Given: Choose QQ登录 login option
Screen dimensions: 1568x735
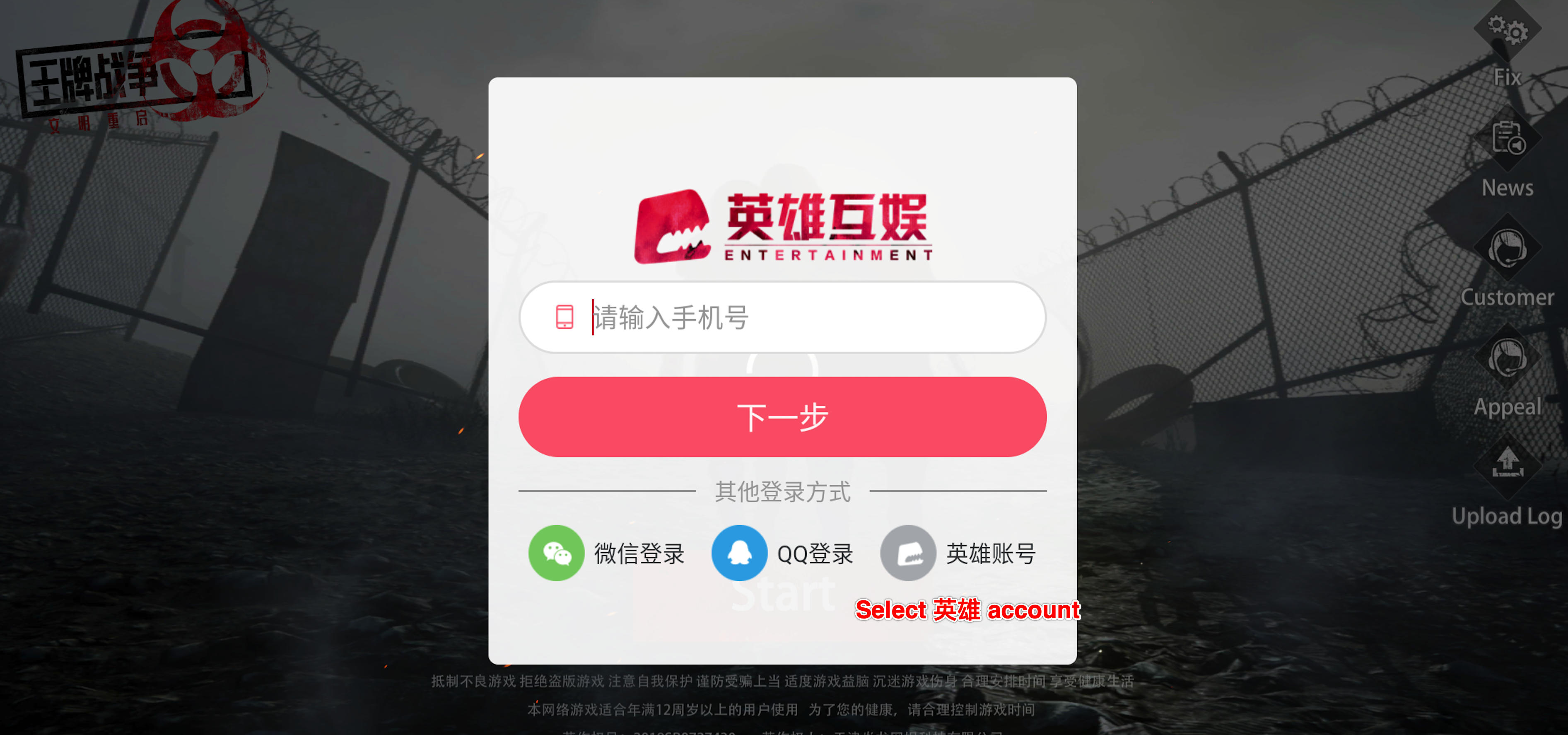Looking at the screenshot, I should (x=782, y=553).
